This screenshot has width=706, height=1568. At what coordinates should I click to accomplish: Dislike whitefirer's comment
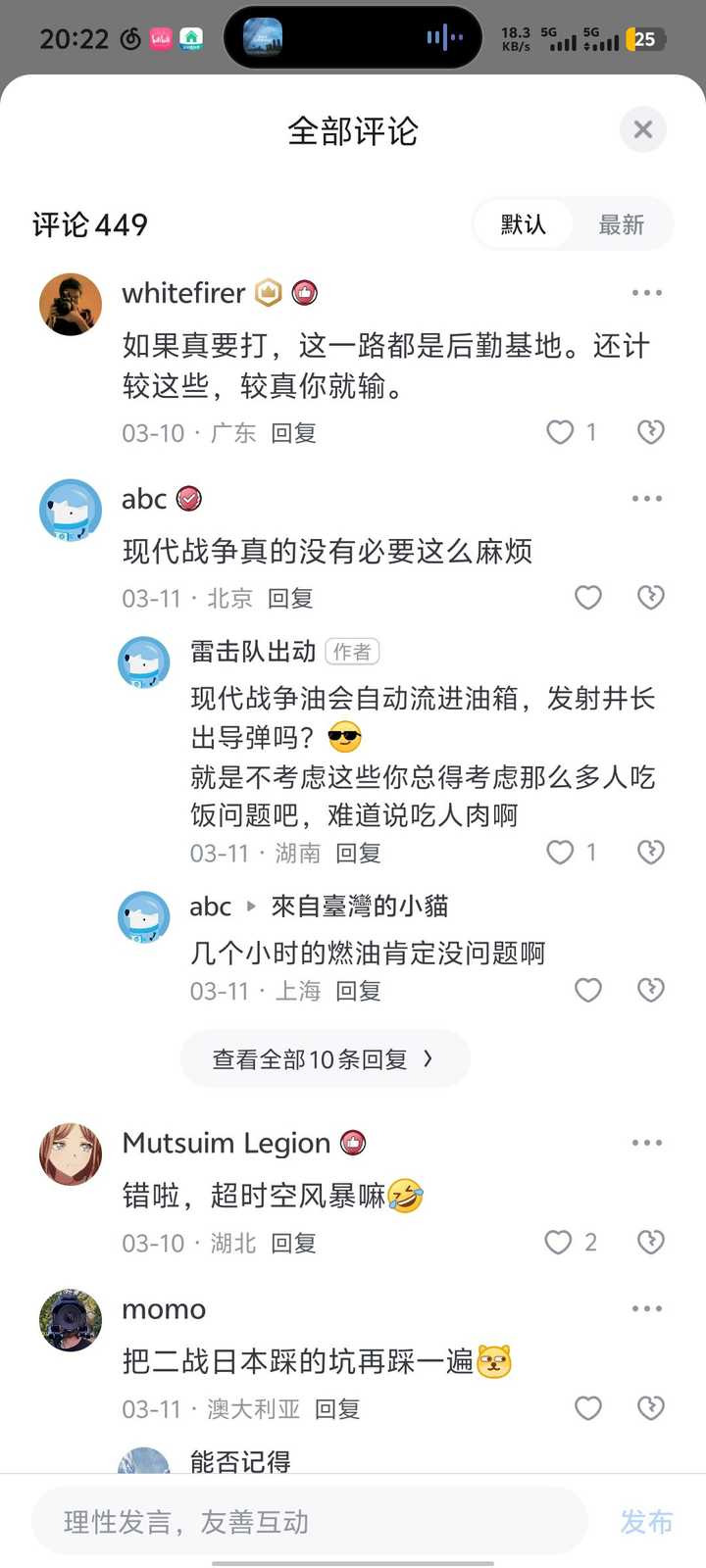(x=651, y=432)
